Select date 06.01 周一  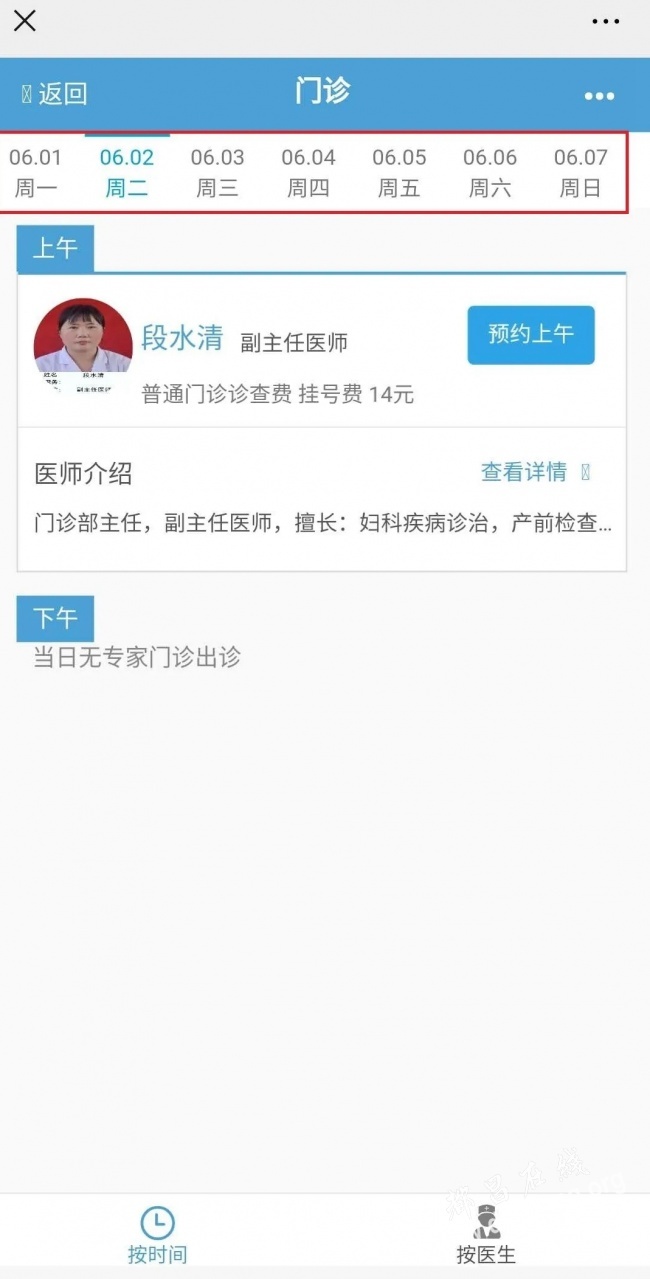point(36,172)
